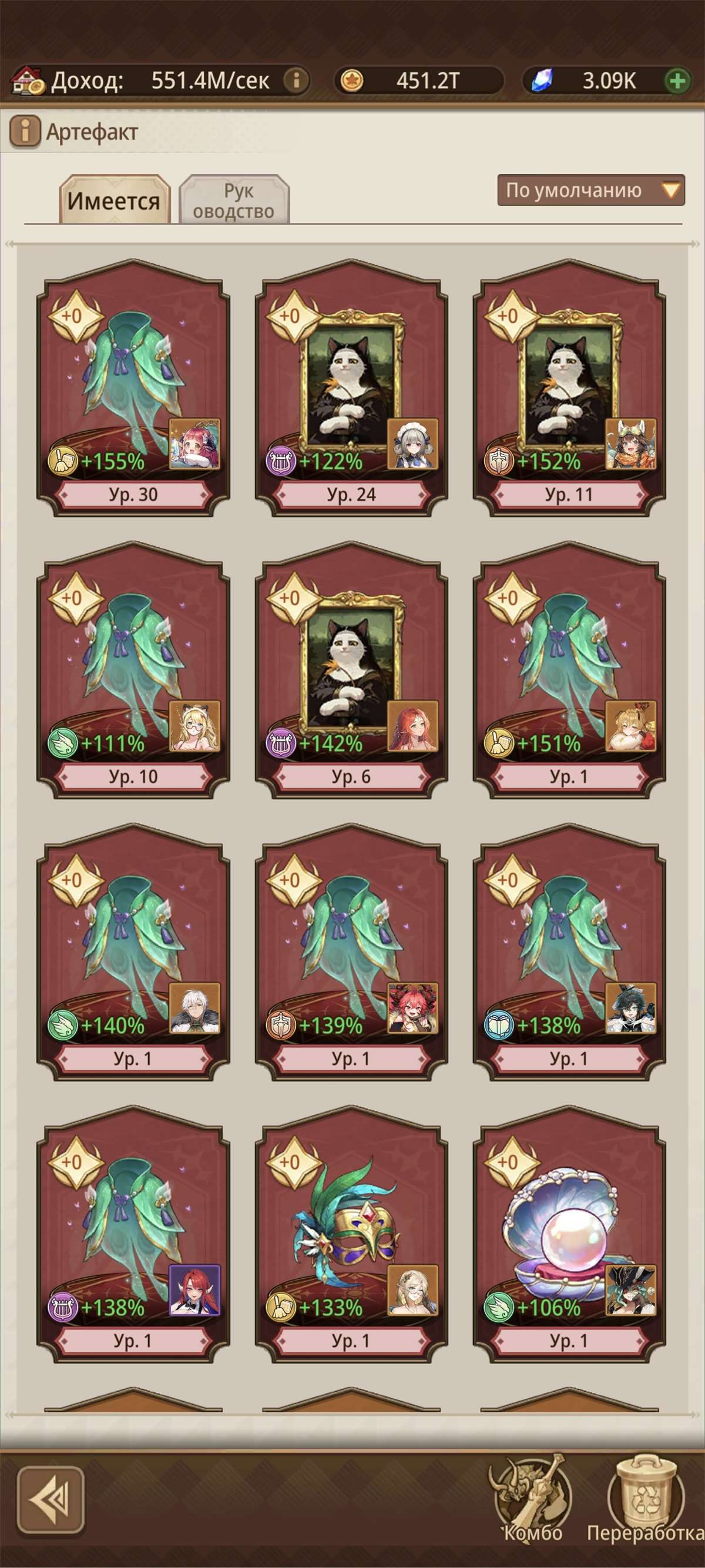Open the cloak artifact with +155%
Viewport: 705px width, 1568px height.
click(x=133, y=390)
